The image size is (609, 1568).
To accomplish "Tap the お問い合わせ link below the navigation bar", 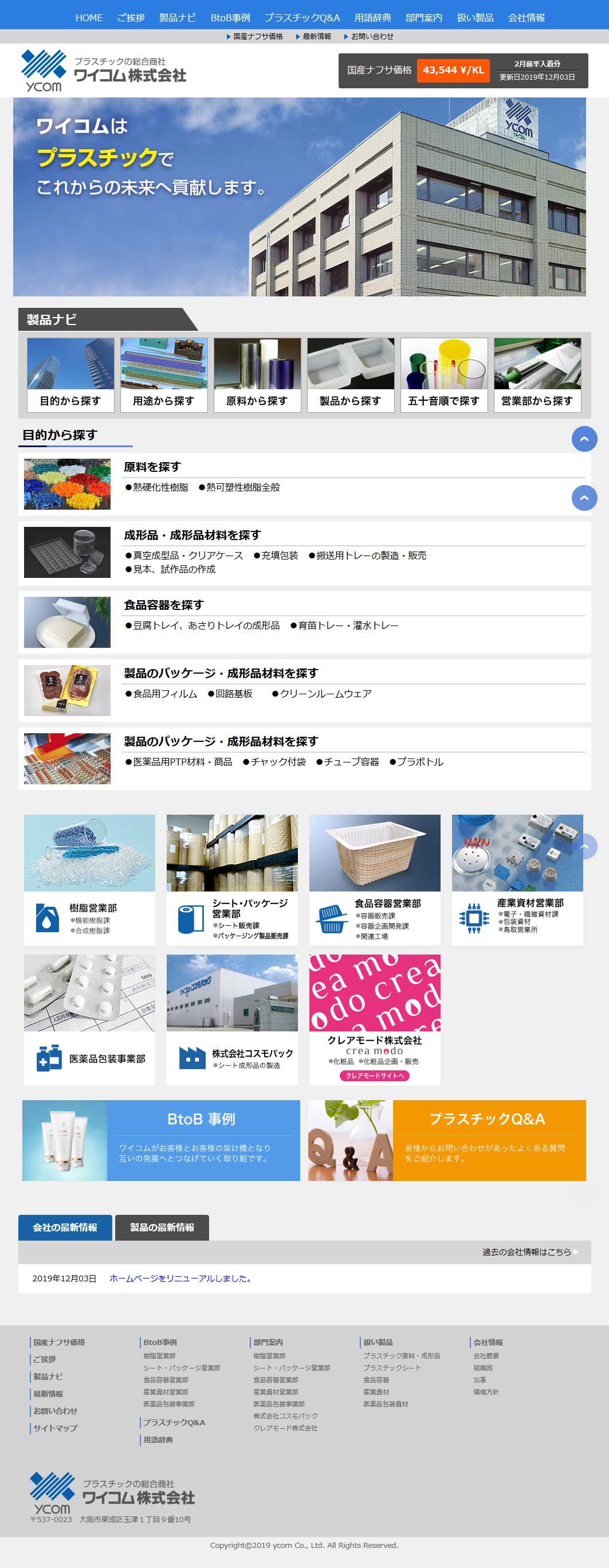I will coord(372,37).
